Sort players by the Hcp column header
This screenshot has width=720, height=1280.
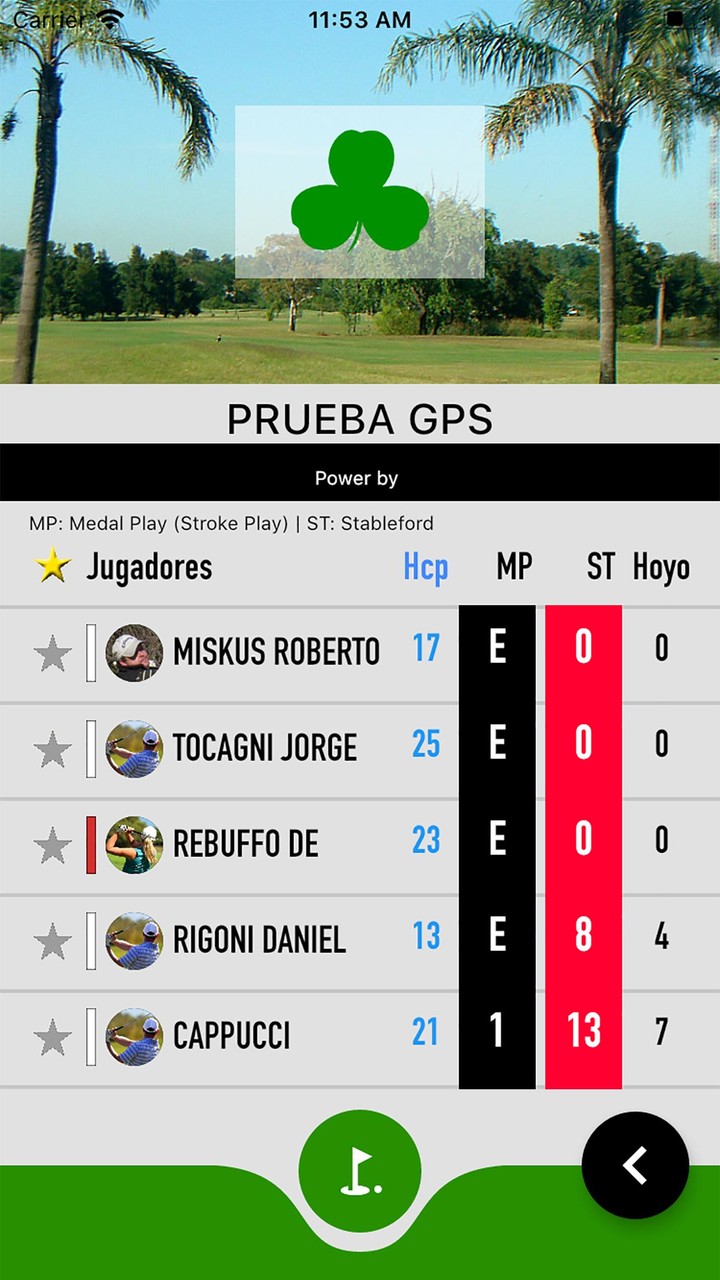click(x=425, y=567)
